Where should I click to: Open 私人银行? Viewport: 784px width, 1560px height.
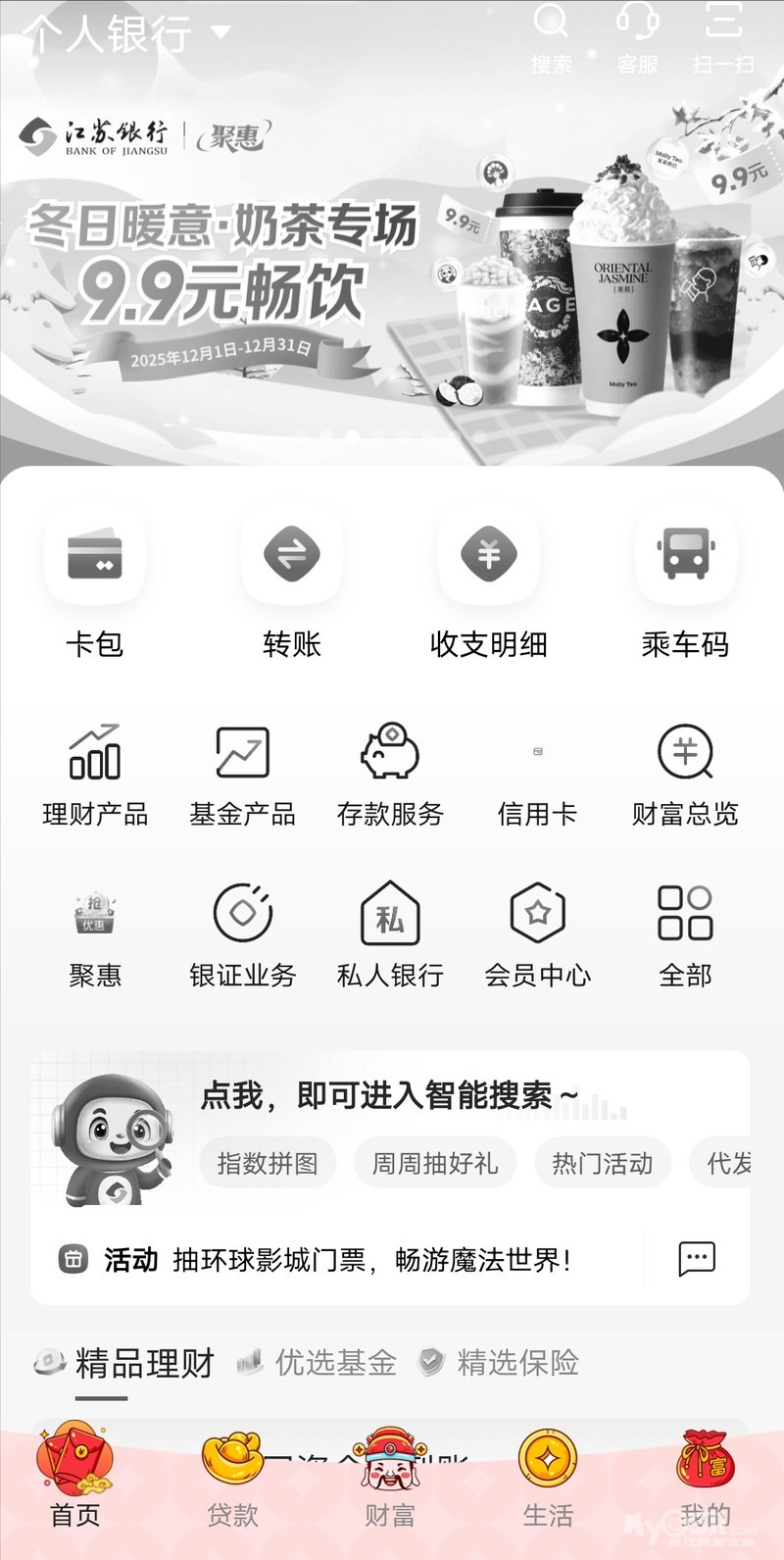coord(390,935)
